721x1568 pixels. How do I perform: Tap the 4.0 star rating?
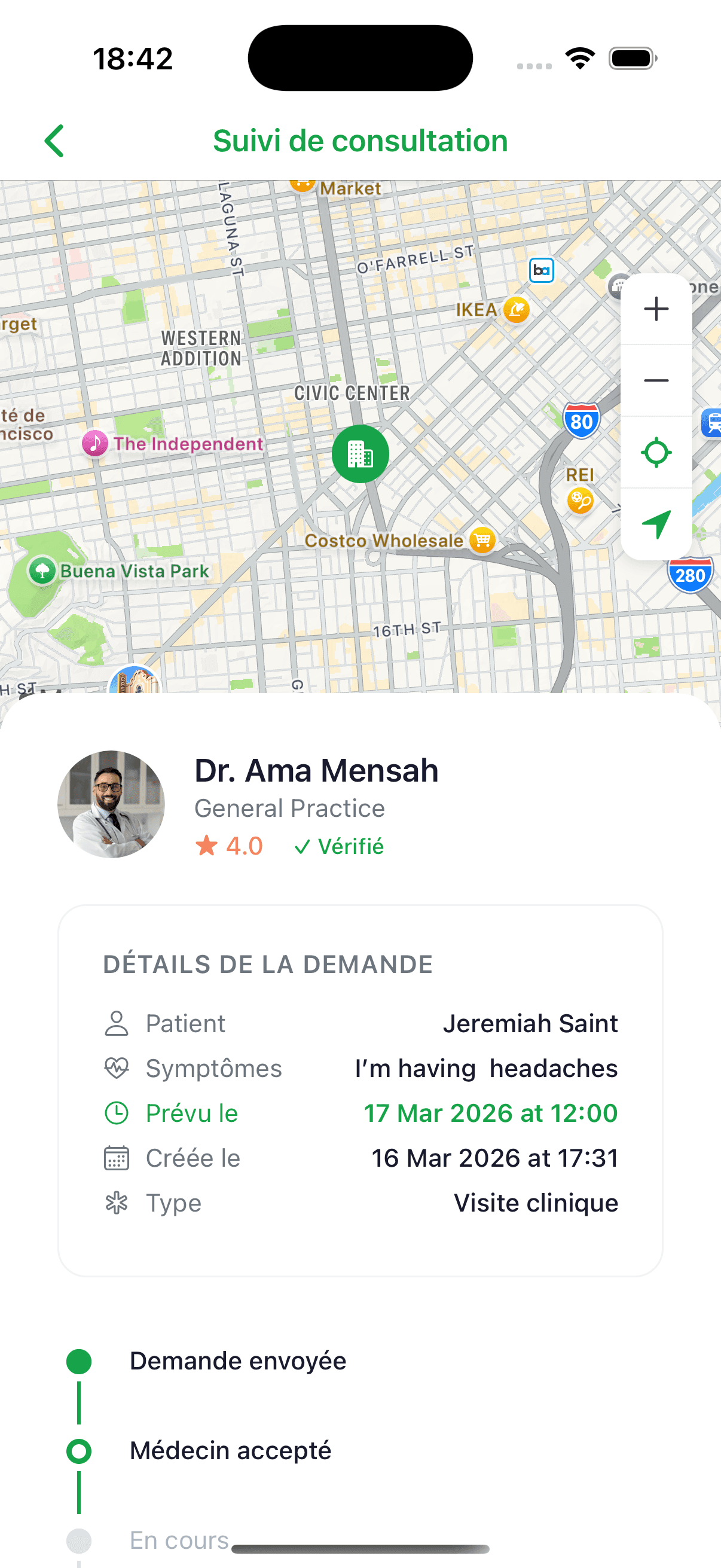coord(230,846)
